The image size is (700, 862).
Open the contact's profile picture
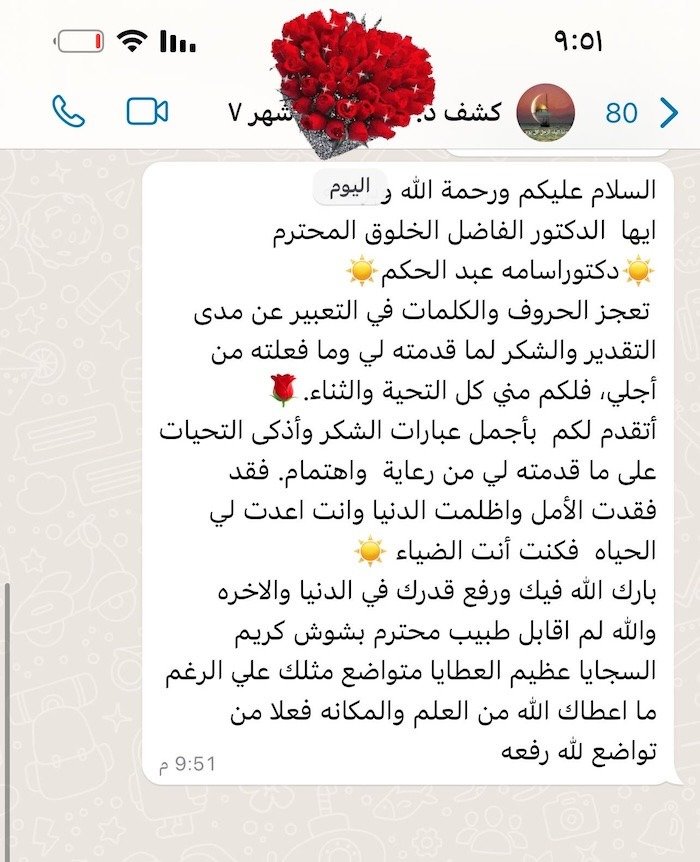point(545,113)
